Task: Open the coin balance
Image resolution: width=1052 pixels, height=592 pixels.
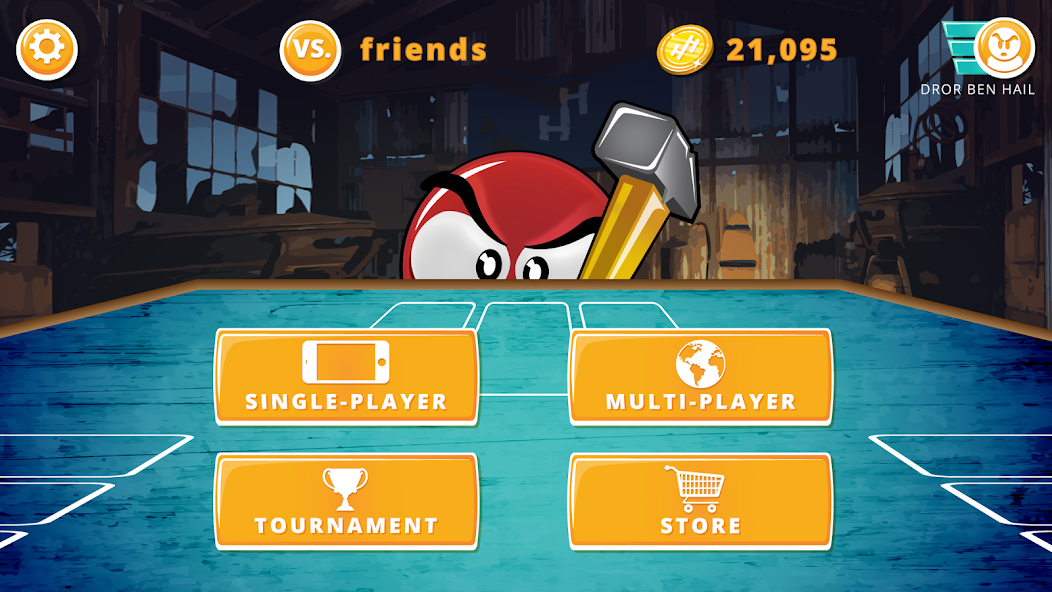Action: click(746, 49)
